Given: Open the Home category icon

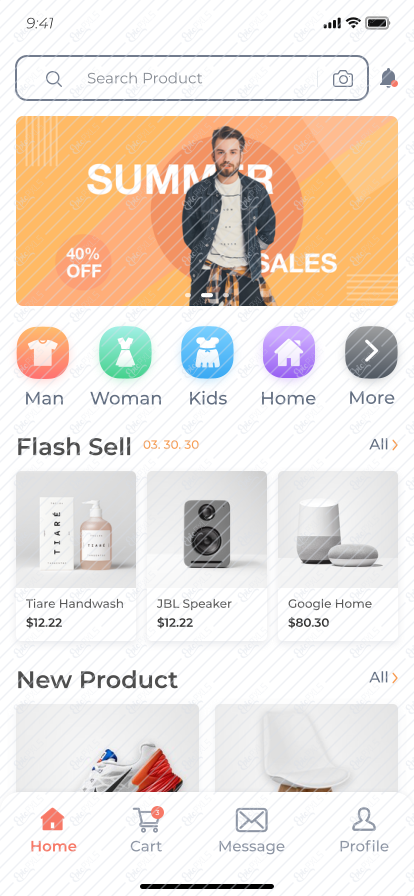Looking at the screenshot, I should (289, 353).
